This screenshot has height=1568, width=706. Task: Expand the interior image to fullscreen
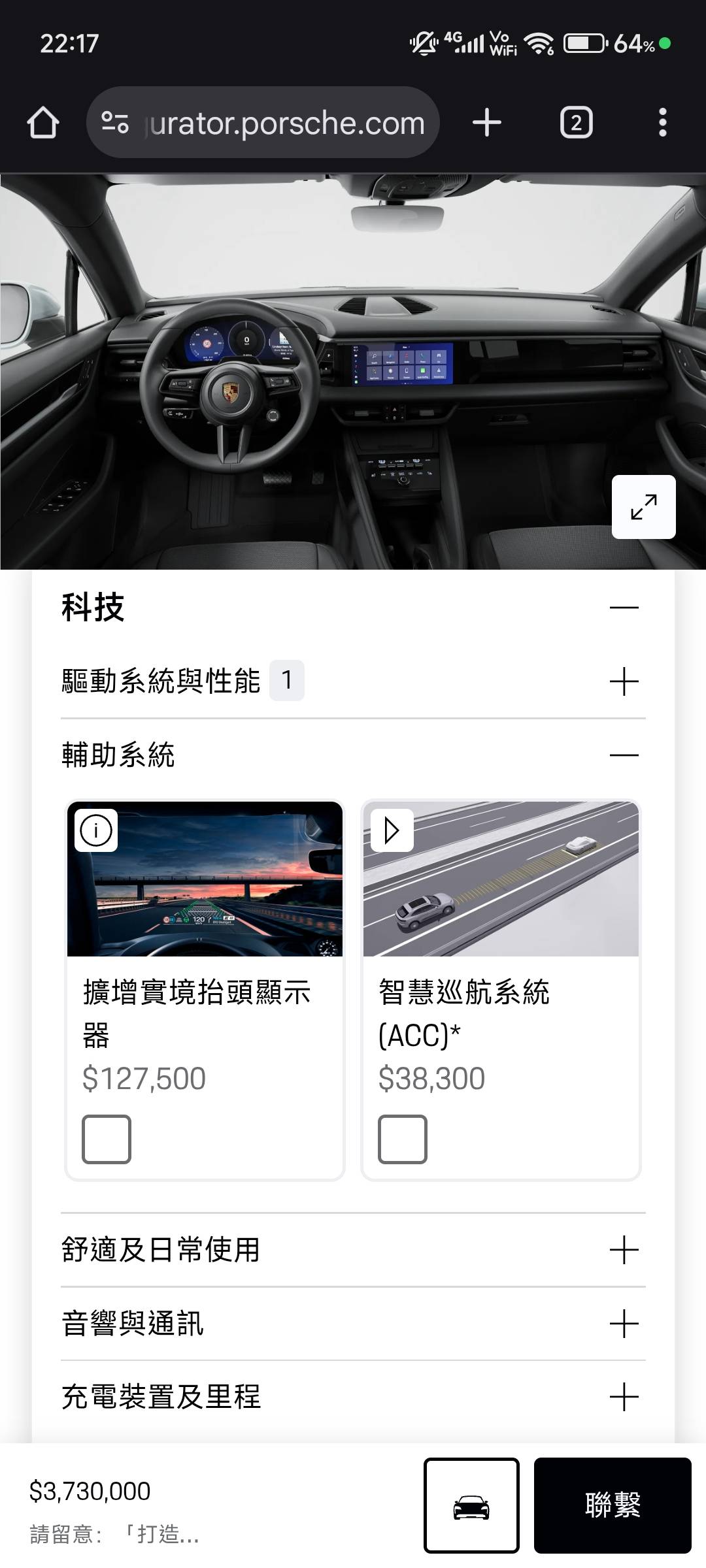click(x=643, y=507)
